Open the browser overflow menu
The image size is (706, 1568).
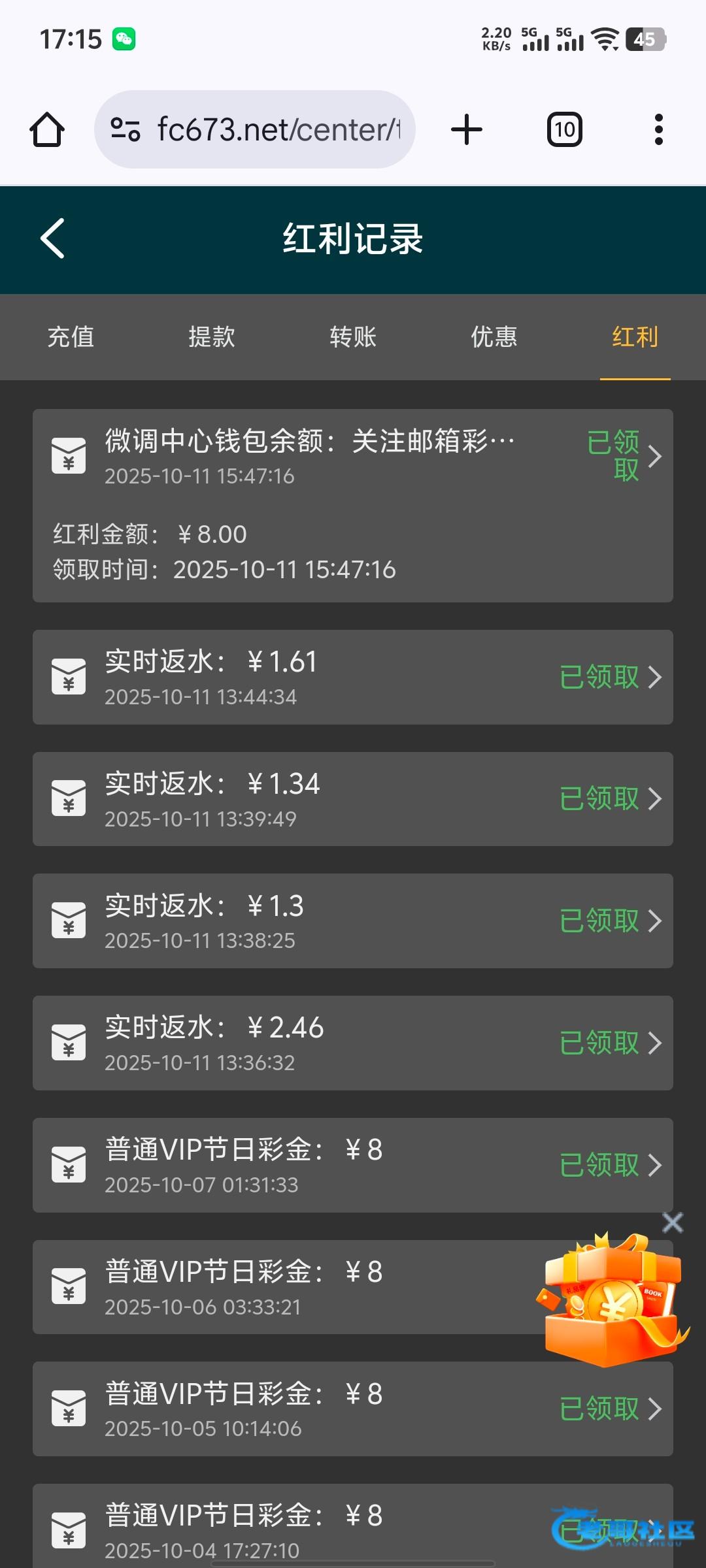click(x=658, y=129)
